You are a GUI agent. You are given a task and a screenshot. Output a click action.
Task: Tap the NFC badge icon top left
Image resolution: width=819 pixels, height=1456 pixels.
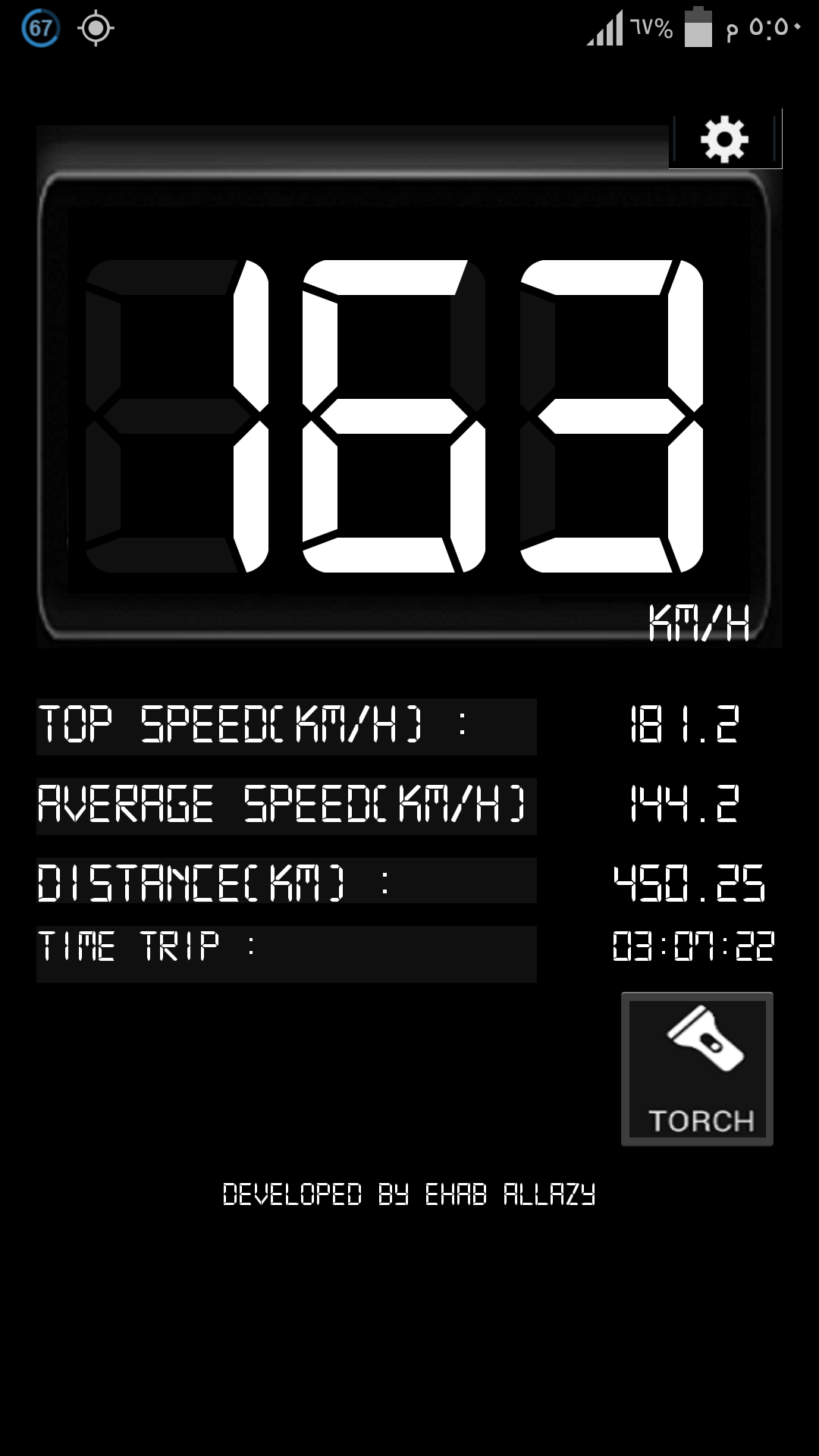click(x=42, y=28)
